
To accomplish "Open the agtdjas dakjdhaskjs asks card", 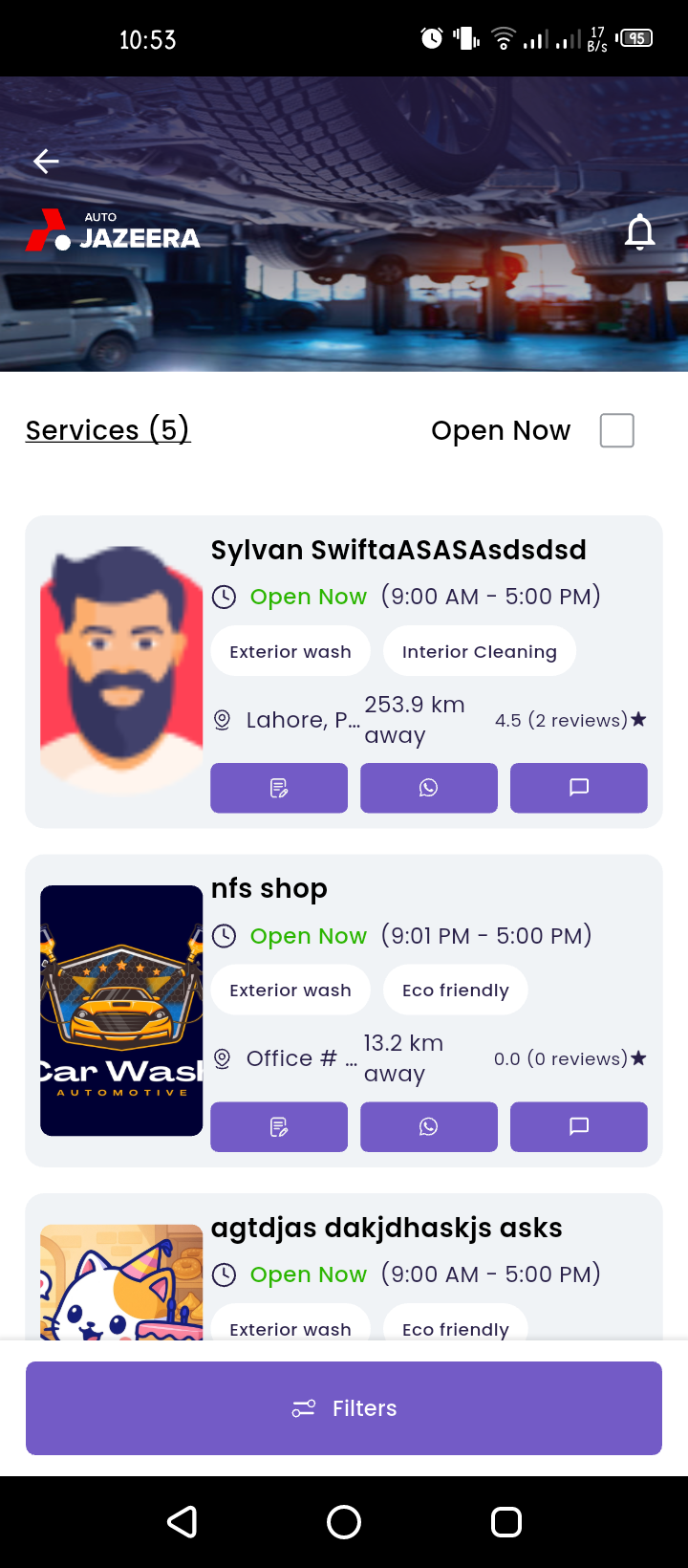I will coord(386,1228).
